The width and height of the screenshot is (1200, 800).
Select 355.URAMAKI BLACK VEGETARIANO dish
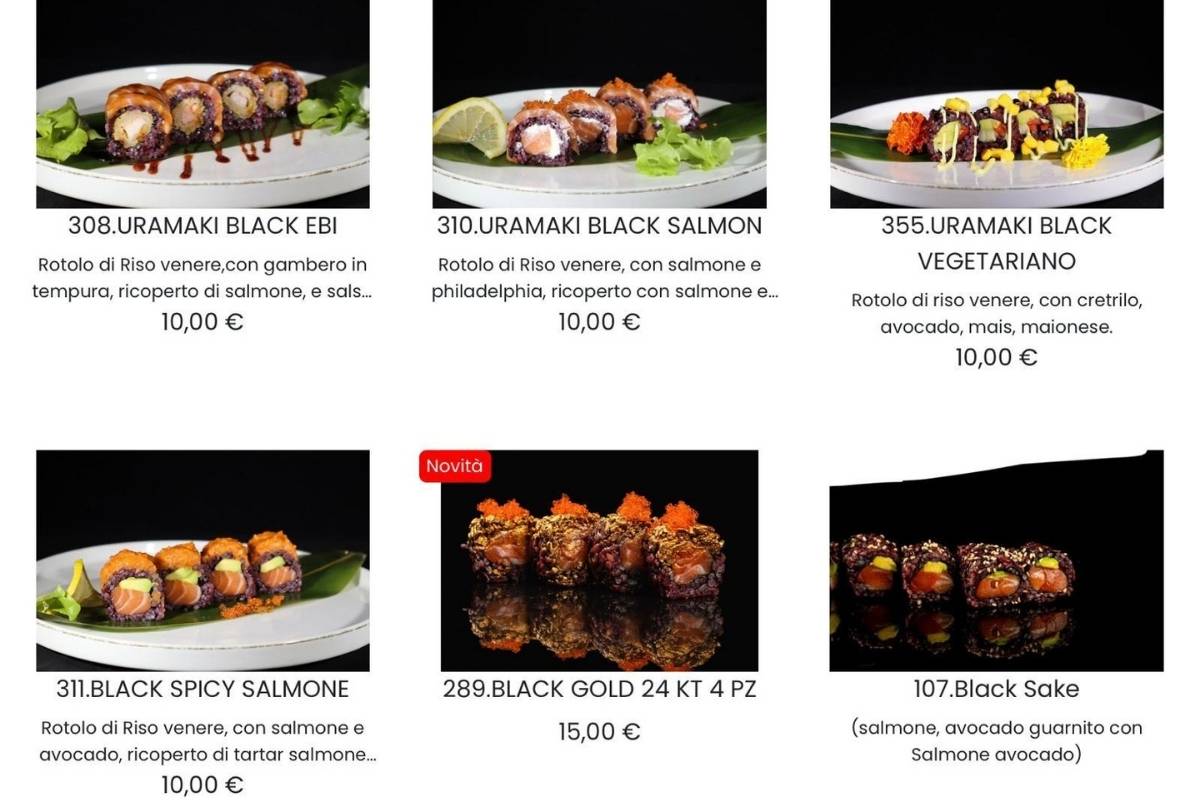click(x=996, y=243)
